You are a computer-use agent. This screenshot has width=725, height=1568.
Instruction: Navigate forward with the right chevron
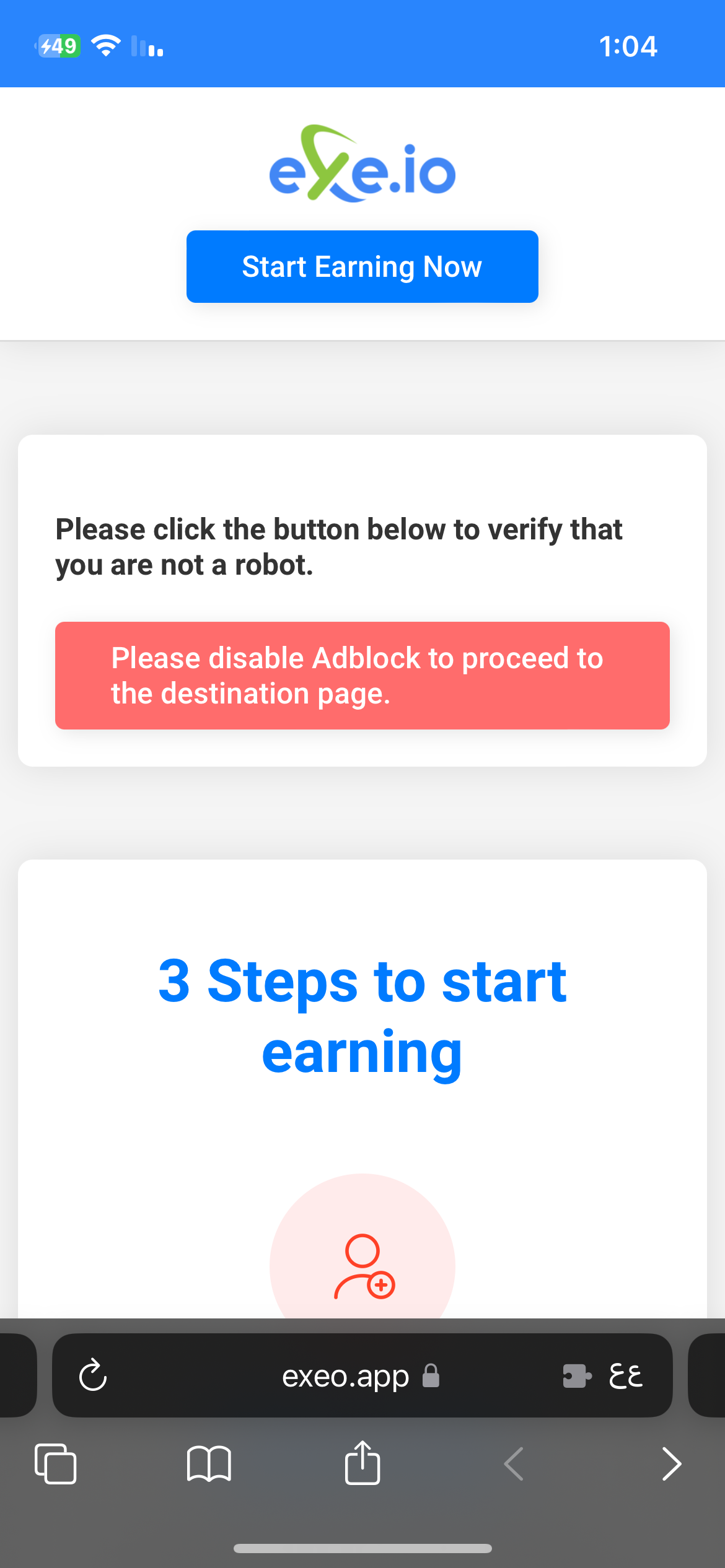[671, 1464]
